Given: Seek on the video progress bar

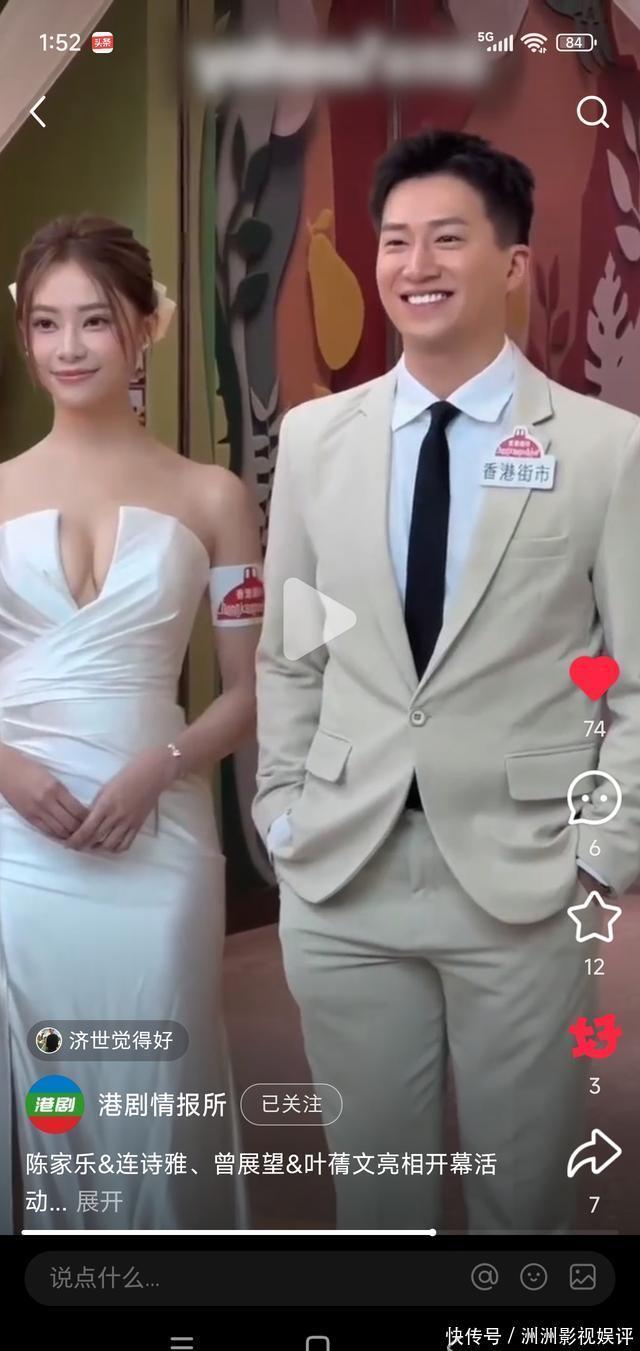Looking at the screenshot, I should click(x=320, y=1232).
